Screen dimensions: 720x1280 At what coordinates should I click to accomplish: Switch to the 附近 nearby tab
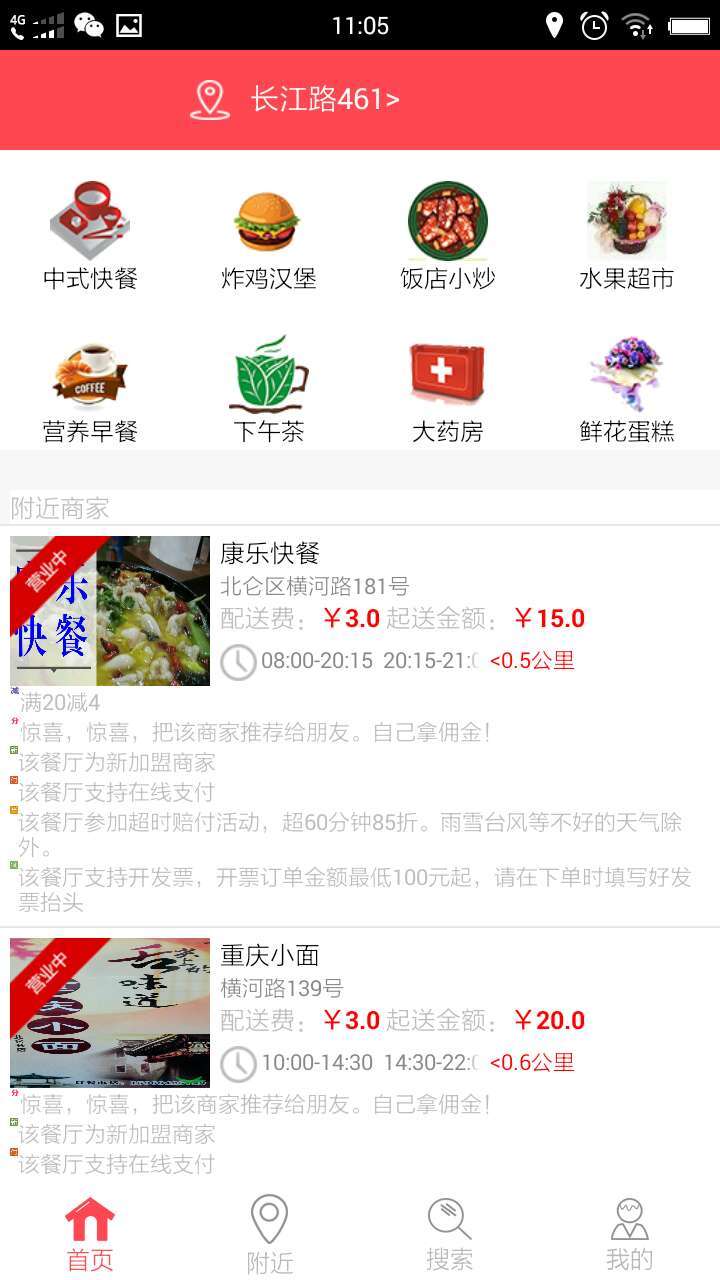point(268,1232)
